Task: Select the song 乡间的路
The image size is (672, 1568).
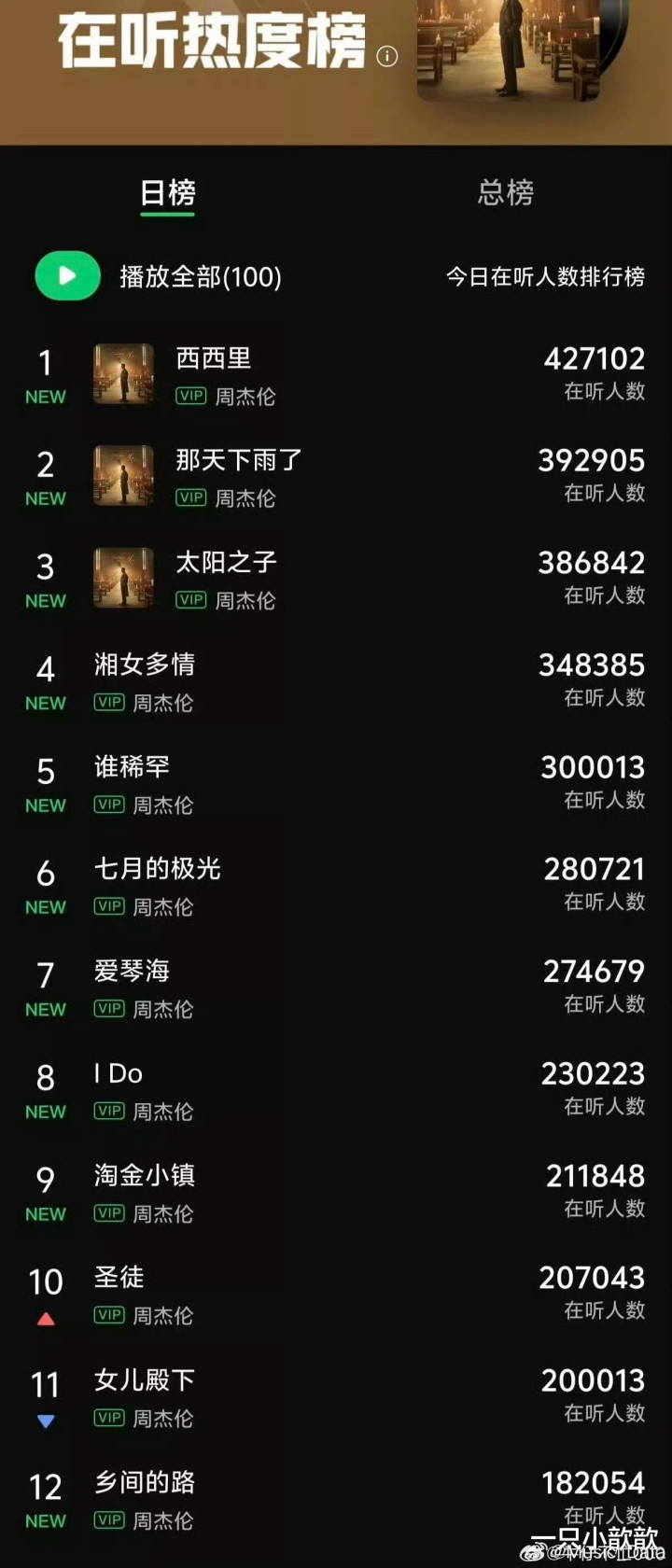Action: click(x=336, y=1499)
